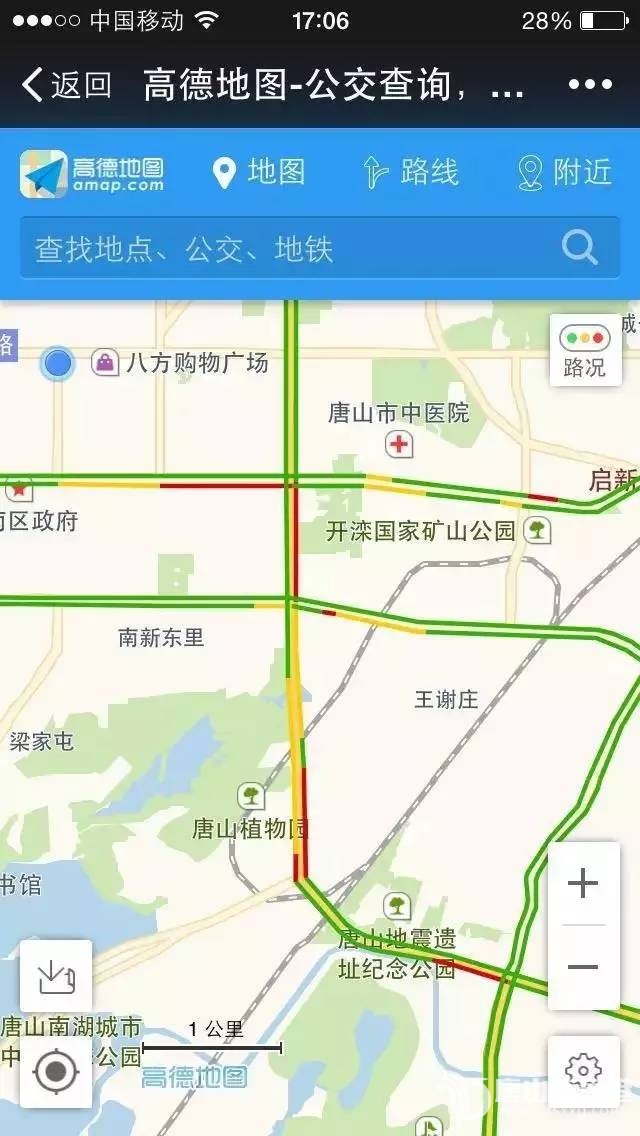Open map settings gear
This screenshot has width=640, height=1136.
(x=583, y=1071)
